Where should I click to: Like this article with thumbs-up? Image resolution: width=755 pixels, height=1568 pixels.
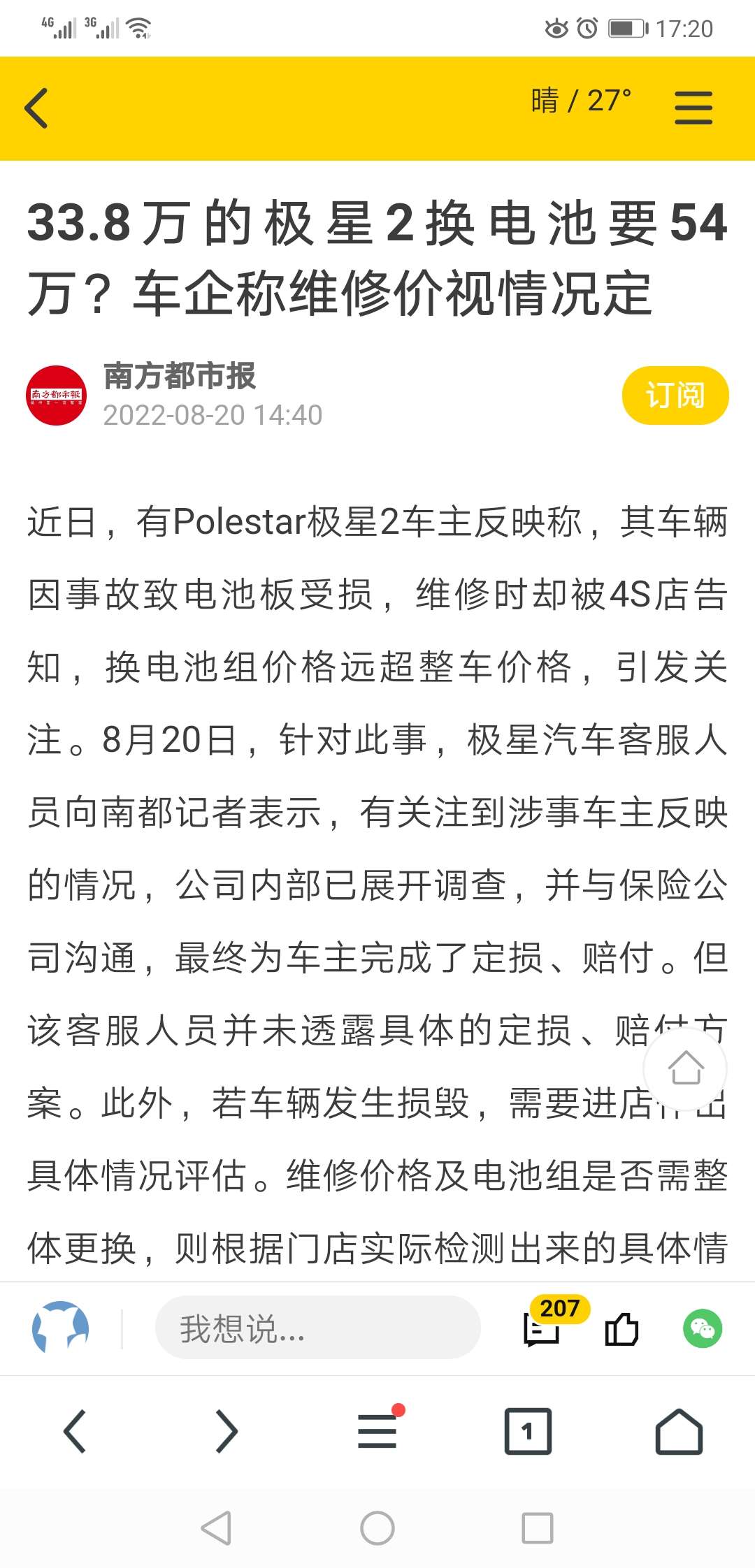click(x=621, y=1328)
